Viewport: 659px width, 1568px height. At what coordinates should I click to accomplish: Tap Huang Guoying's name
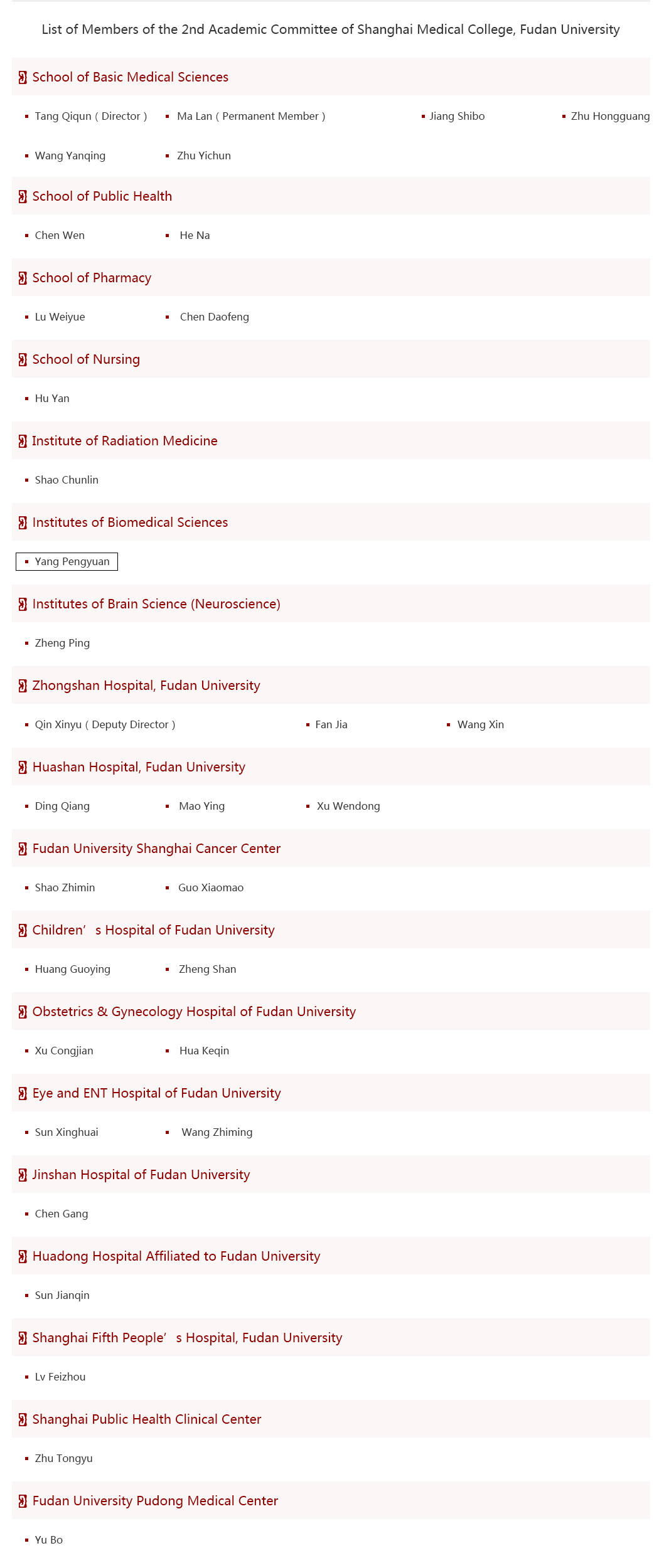72,969
